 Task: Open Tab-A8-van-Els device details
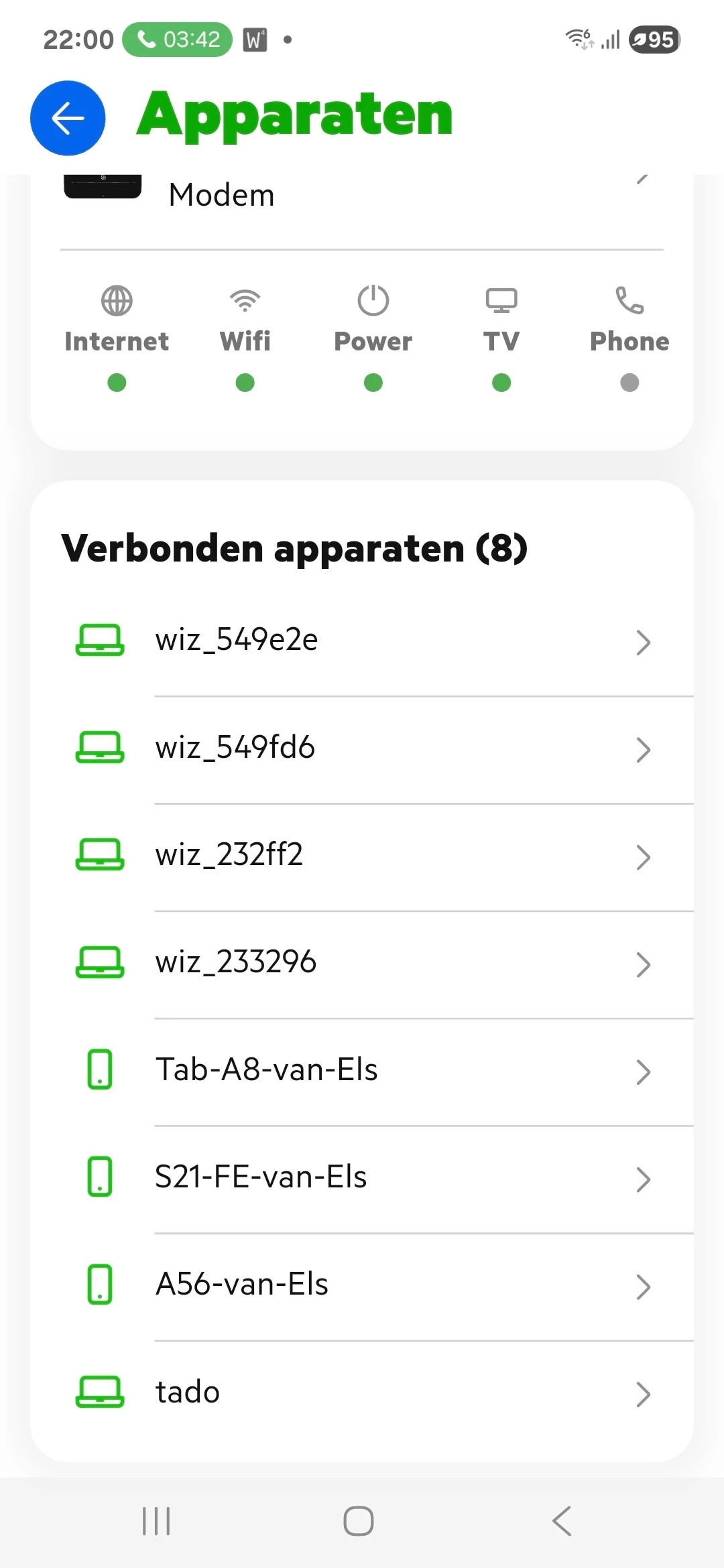[x=362, y=1070]
